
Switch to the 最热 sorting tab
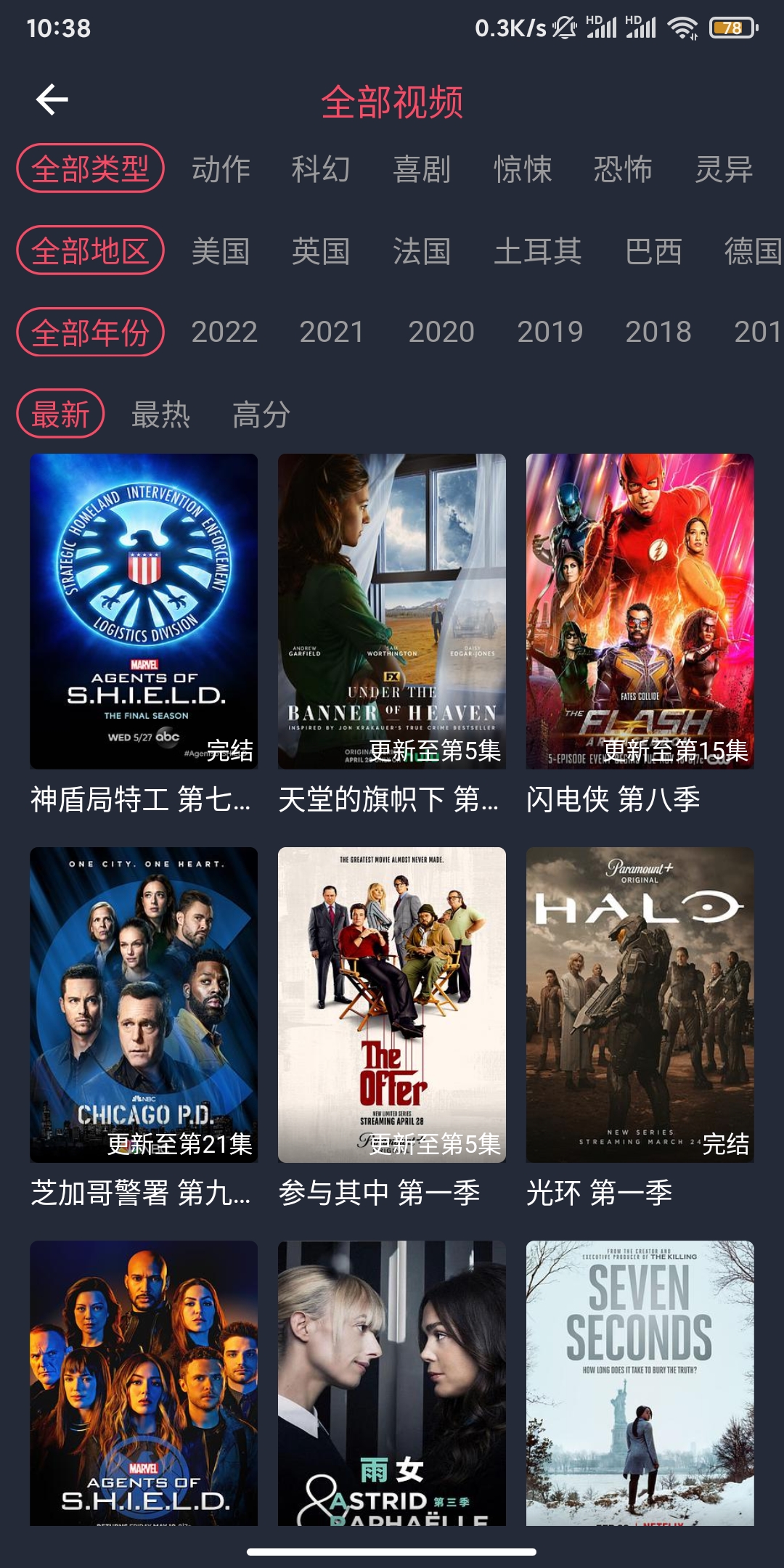point(161,415)
